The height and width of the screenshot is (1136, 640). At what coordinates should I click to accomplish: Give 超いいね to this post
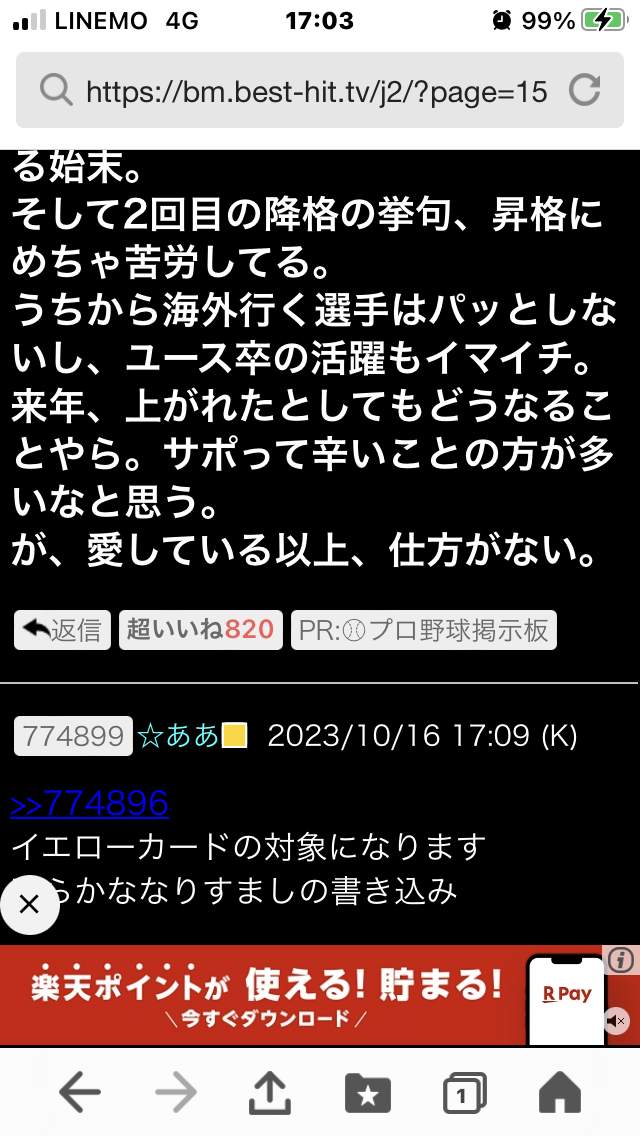click(x=200, y=630)
